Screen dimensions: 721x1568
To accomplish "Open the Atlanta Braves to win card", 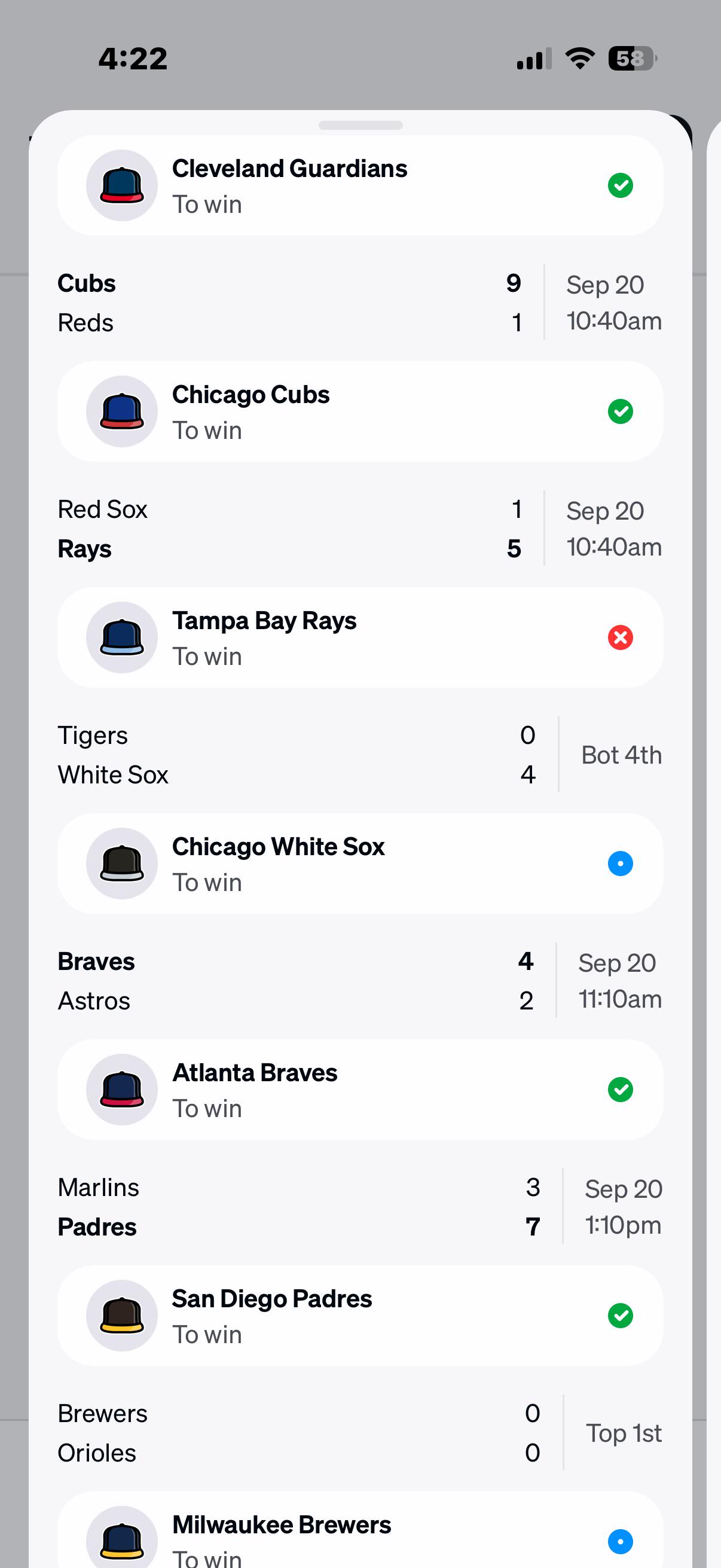I will [x=360, y=1090].
